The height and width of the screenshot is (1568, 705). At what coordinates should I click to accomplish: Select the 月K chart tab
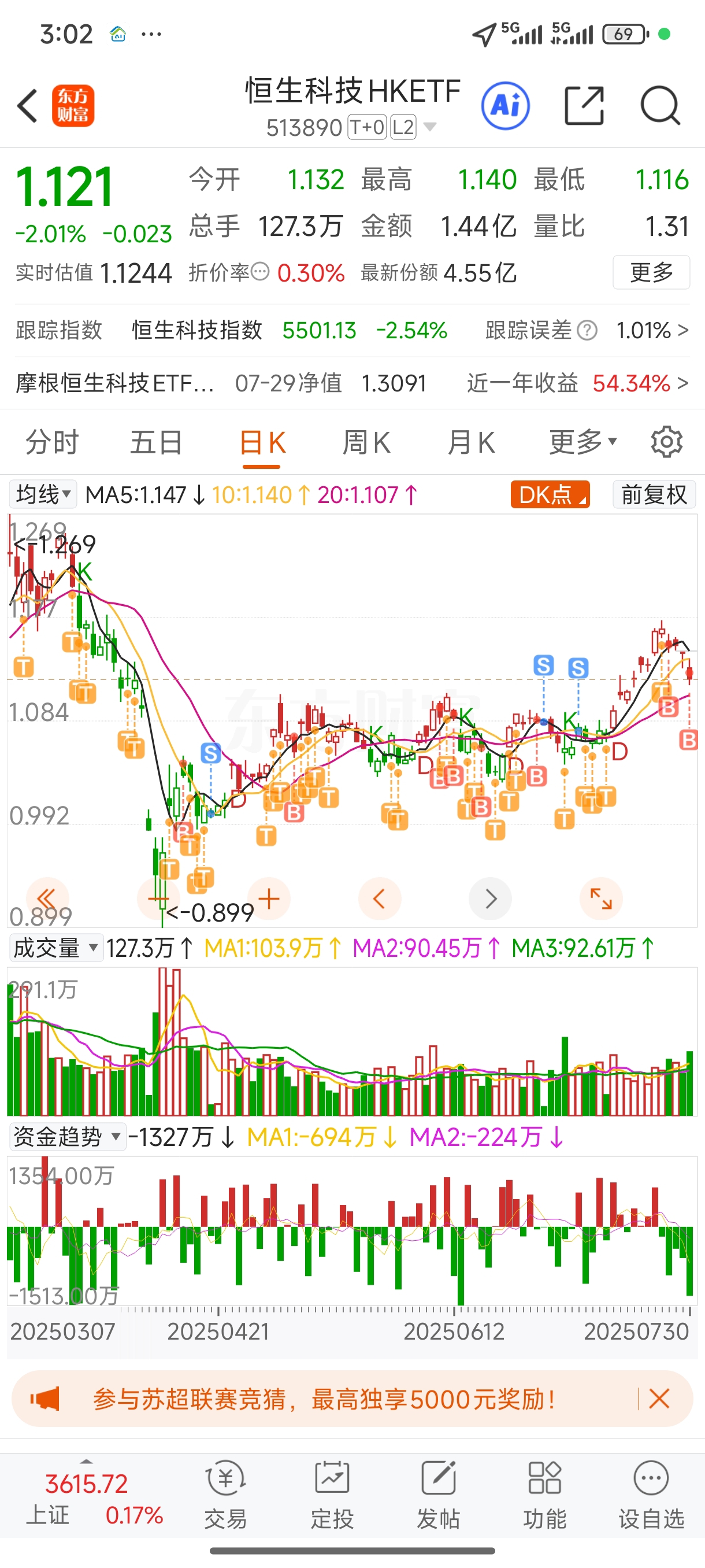pos(472,442)
